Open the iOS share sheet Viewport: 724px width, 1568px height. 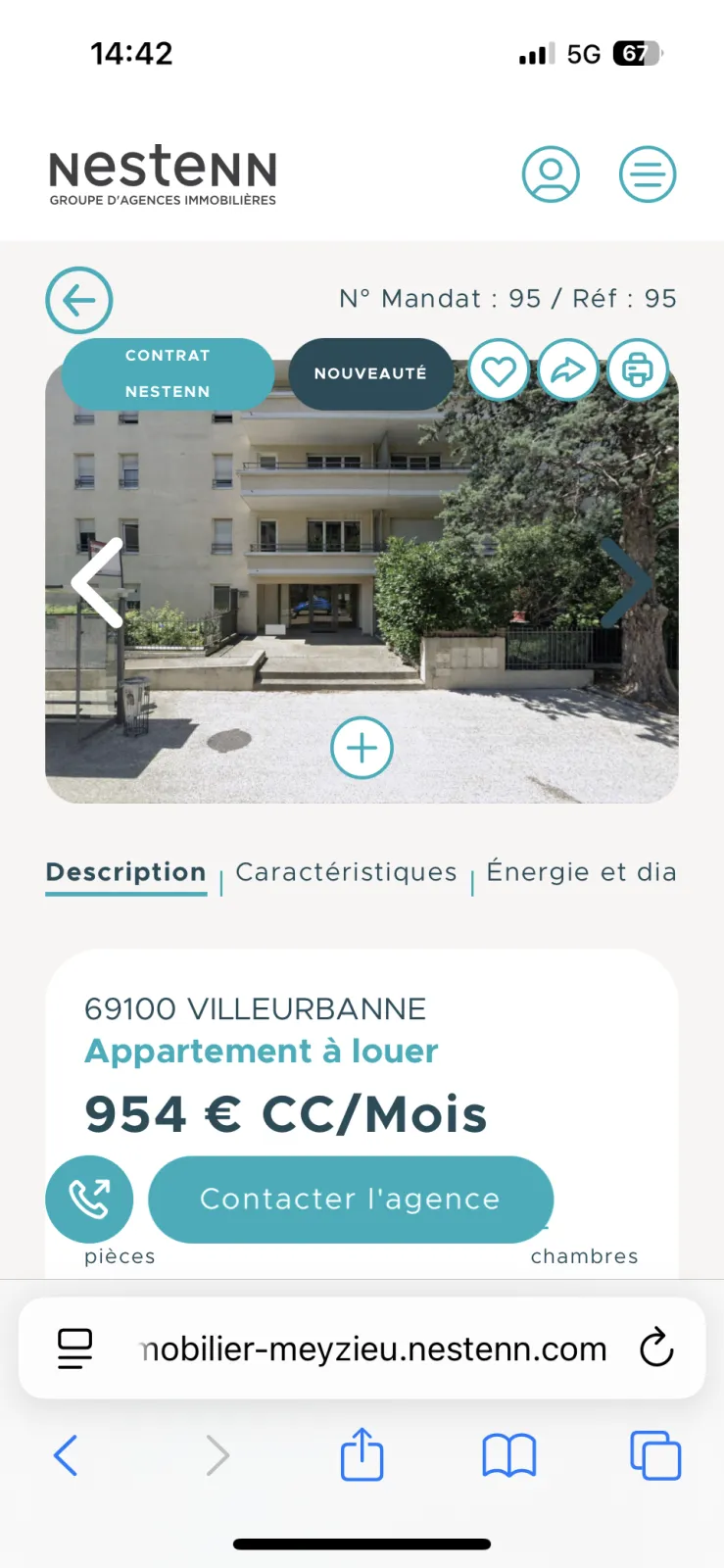(x=362, y=1455)
